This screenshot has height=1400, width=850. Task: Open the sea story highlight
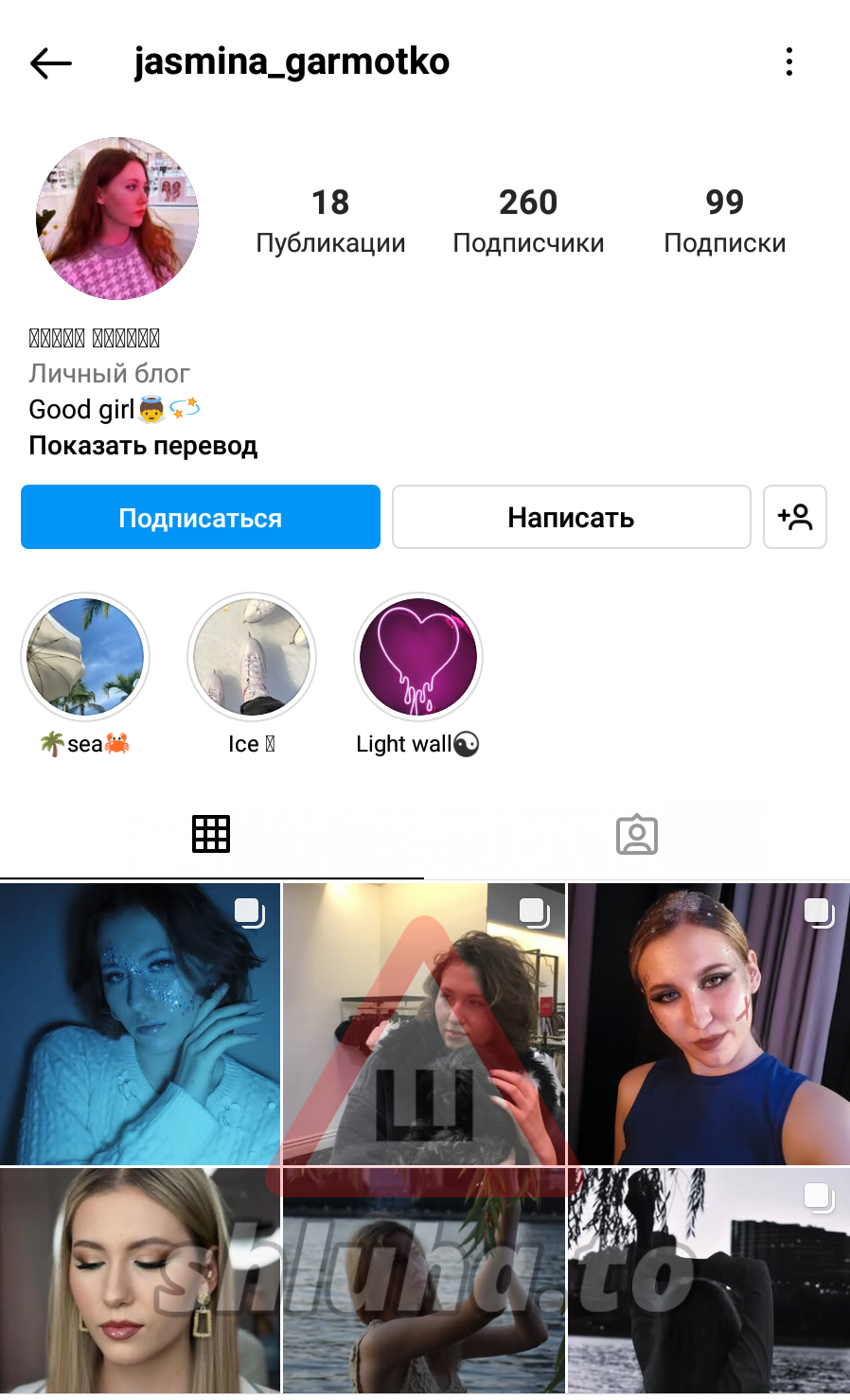click(85, 657)
